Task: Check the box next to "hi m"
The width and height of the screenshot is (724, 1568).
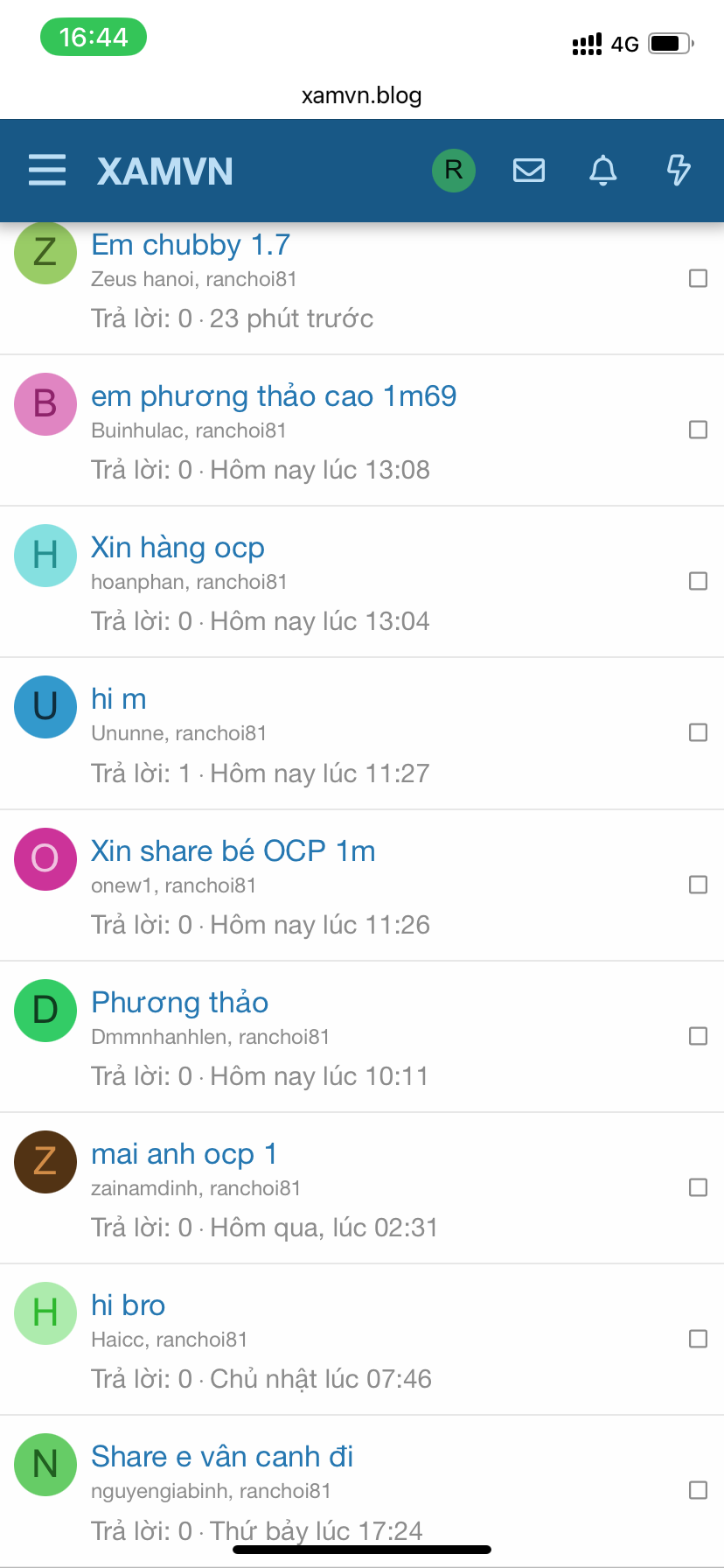Action: (x=698, y=732)
